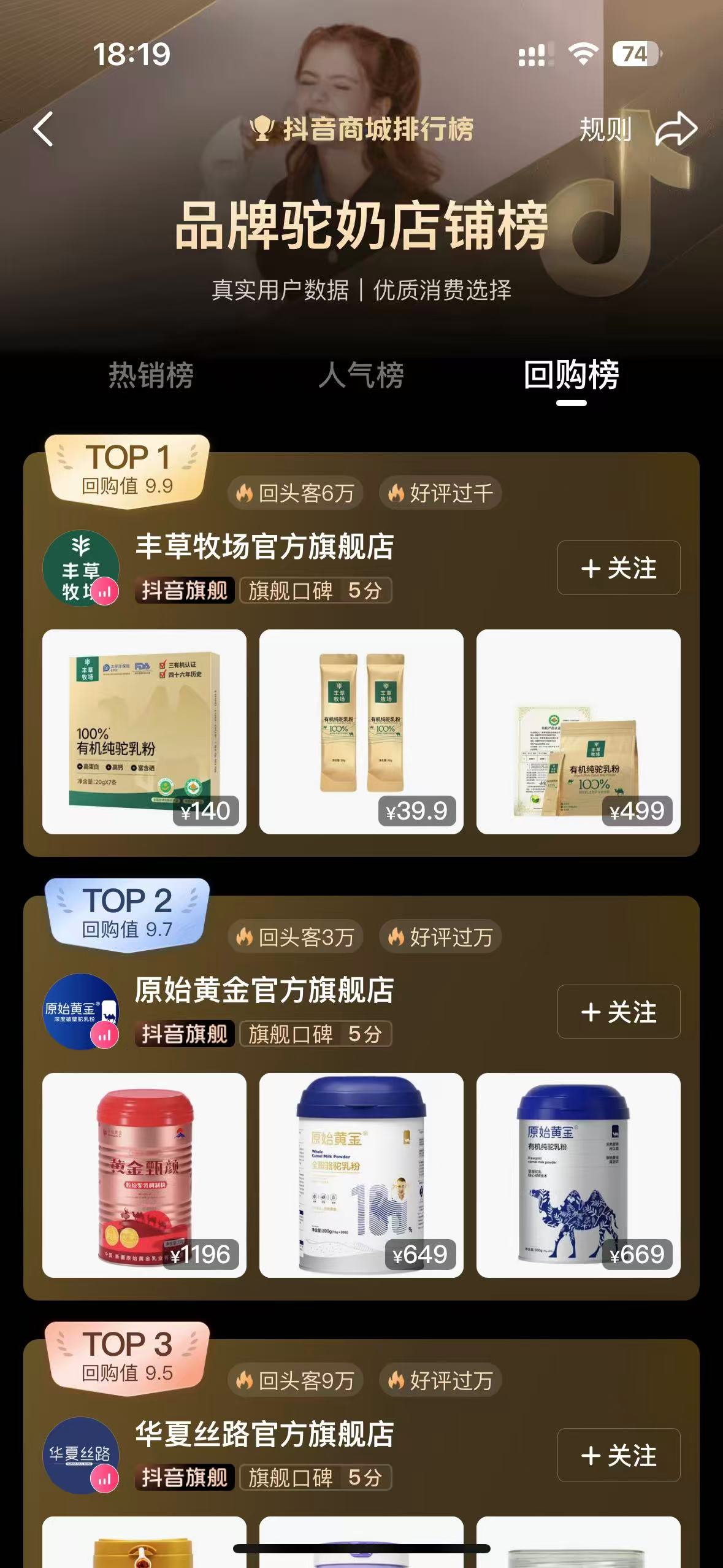Open 丰草牧场官方旗舰店 store page
723x1568 pixels.
click(x=264, y=546)
